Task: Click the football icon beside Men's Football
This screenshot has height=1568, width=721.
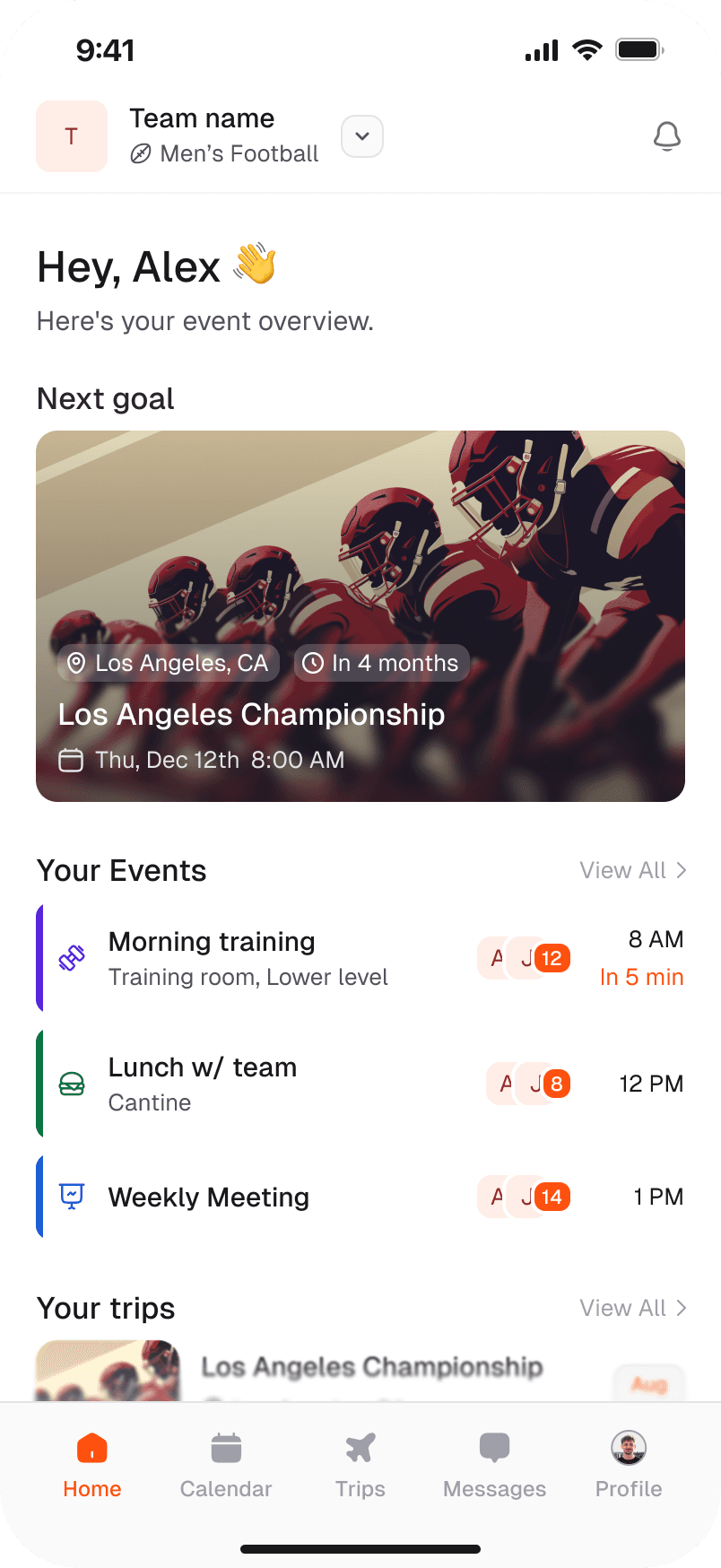Action: coord(141,154)
